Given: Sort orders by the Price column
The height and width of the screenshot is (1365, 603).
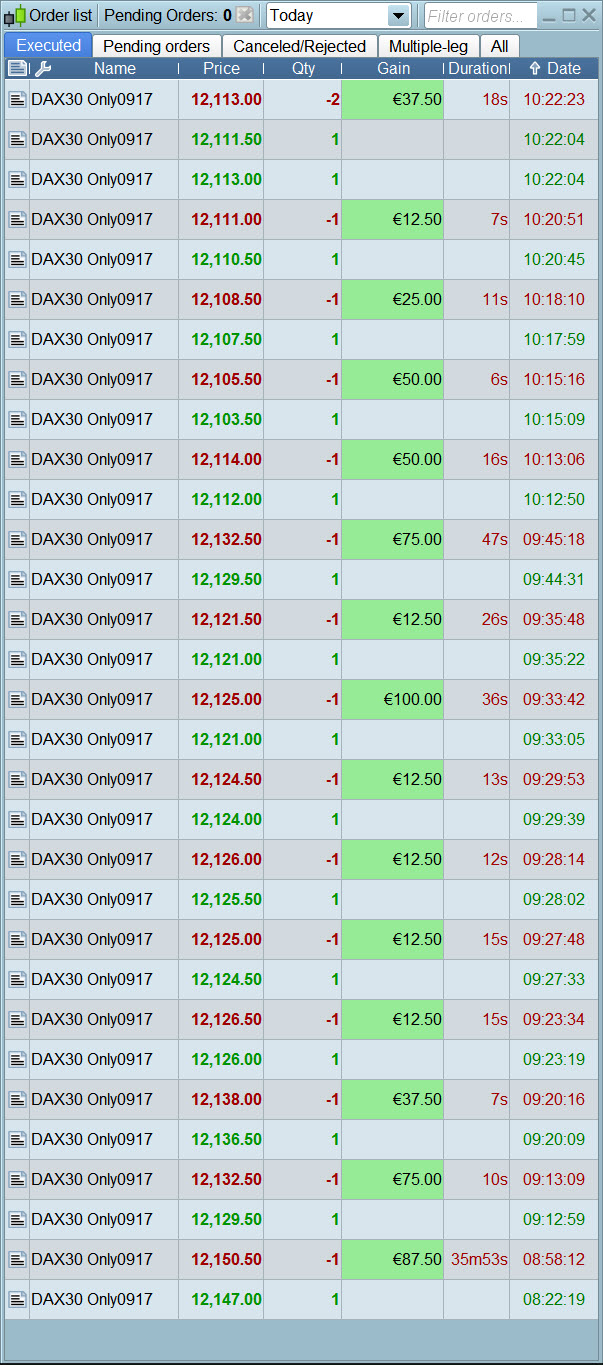Looking at the screenshot, I should coord(221,68).
